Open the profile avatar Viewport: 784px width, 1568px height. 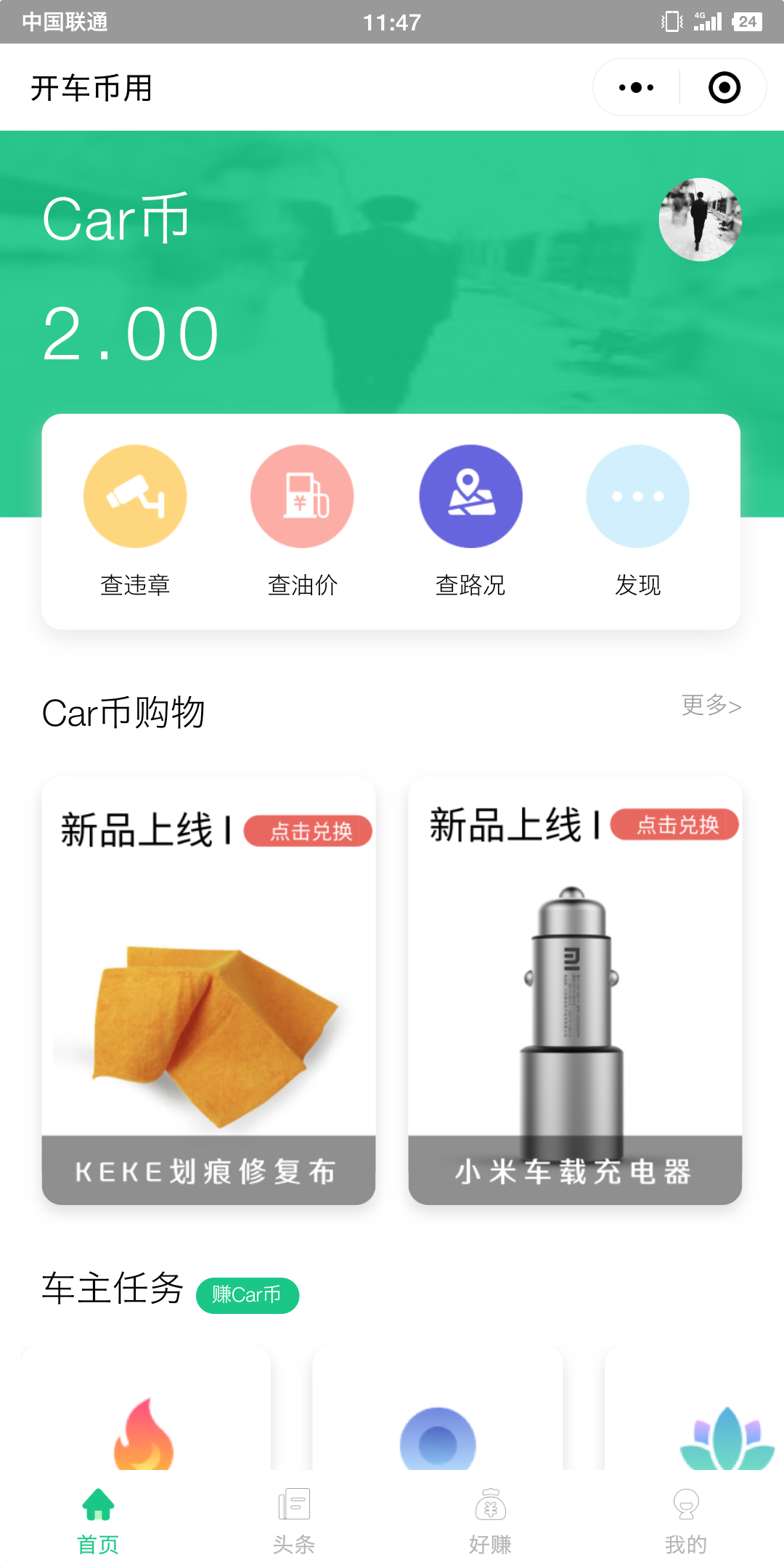click(700, 219)
